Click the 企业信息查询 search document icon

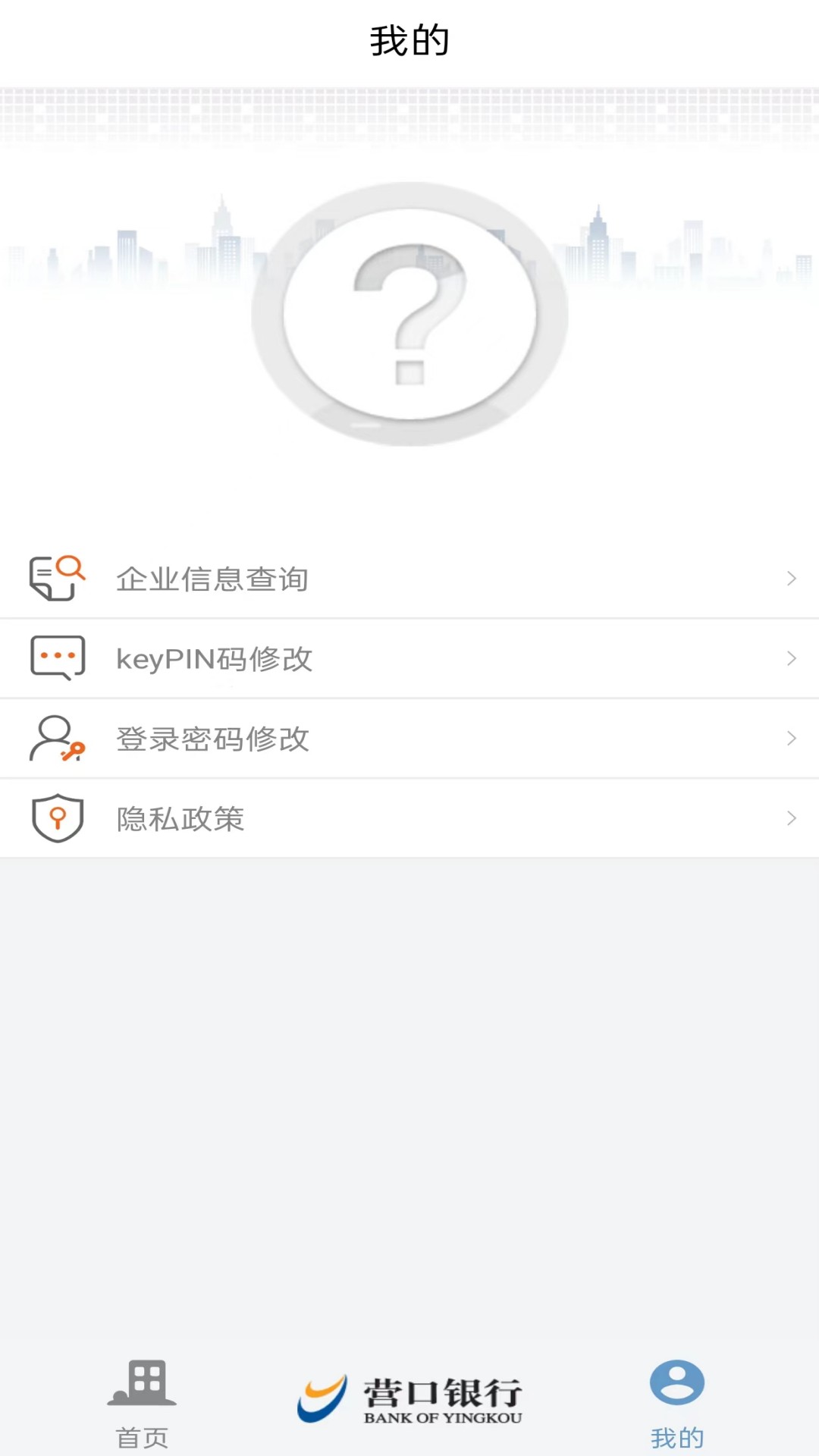coord(57,576)
